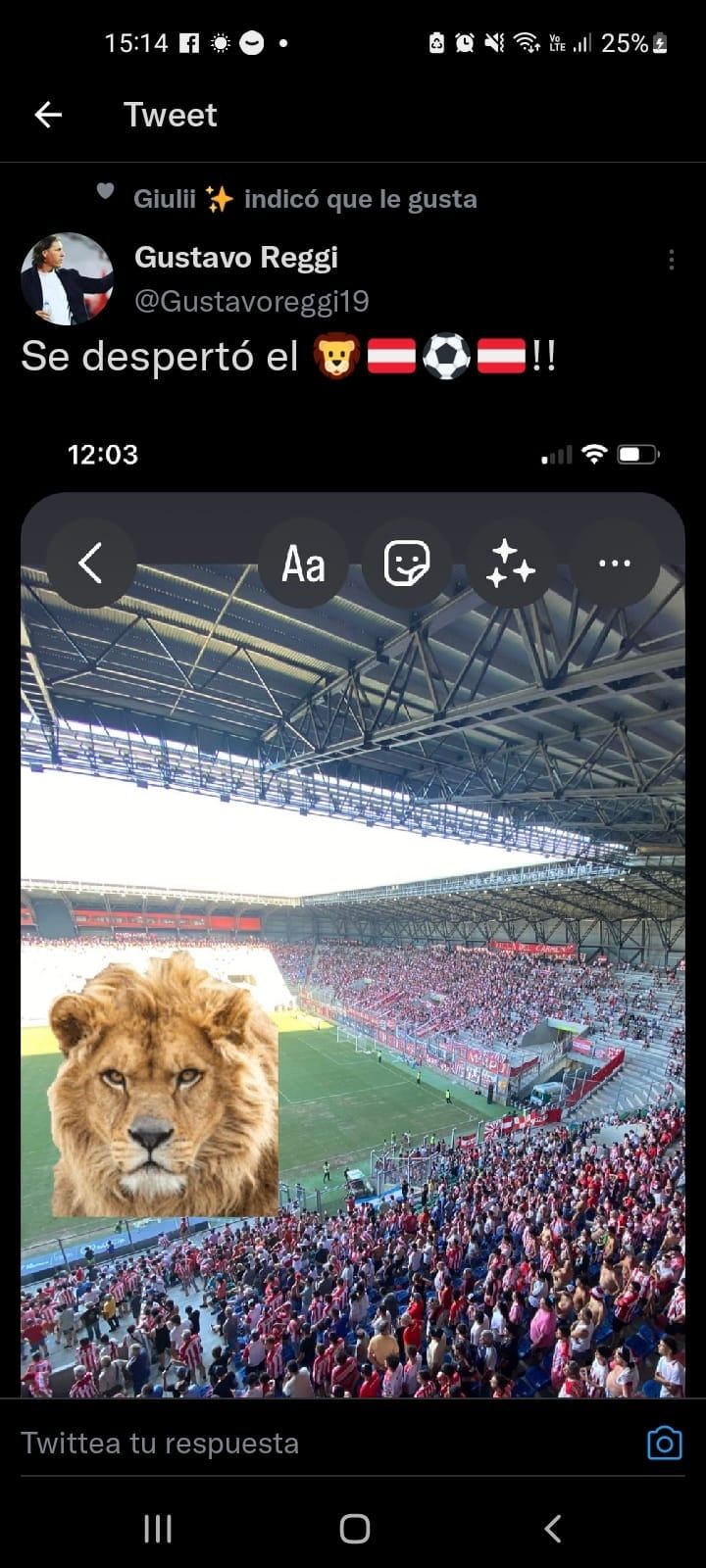Tap the system home button
Screen dimensions: 706x1568
(x=354, y=1528)
